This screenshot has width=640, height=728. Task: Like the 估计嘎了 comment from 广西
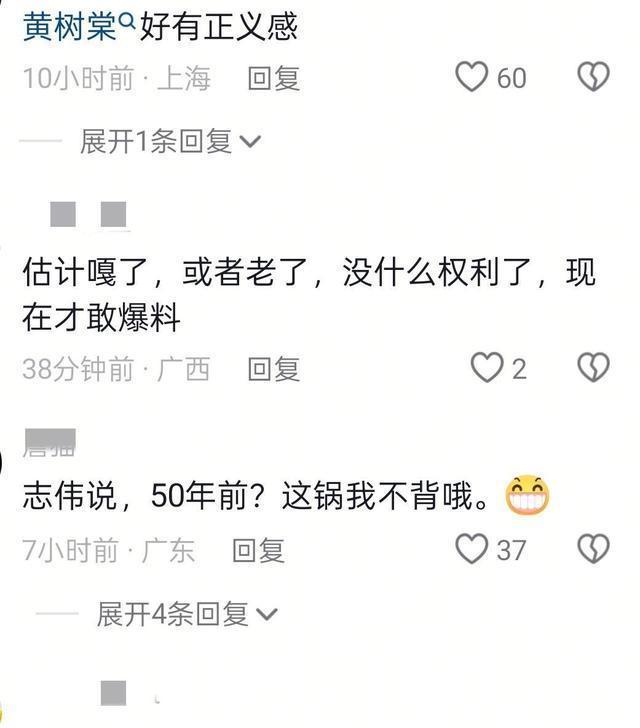click(486, 369)
